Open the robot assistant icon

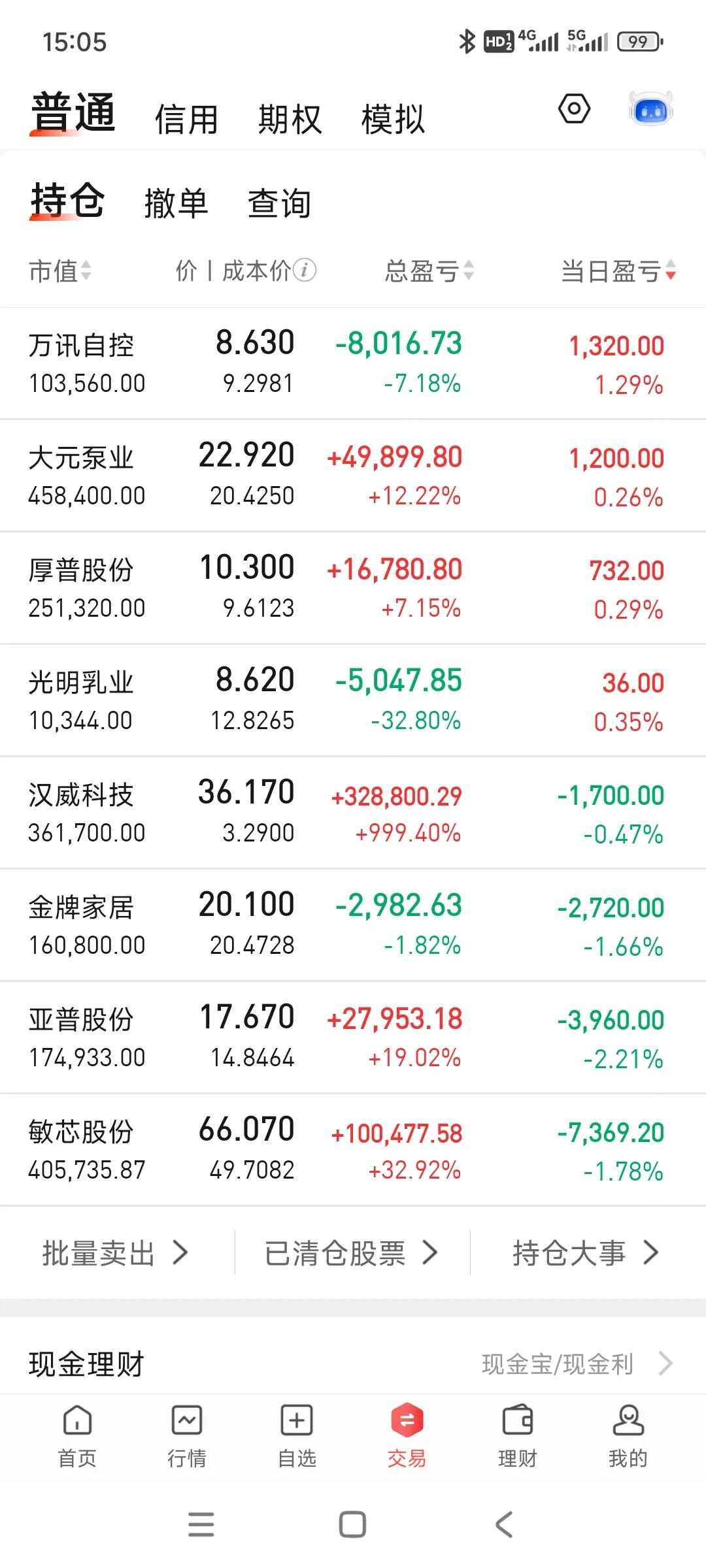tap(650, 109)
